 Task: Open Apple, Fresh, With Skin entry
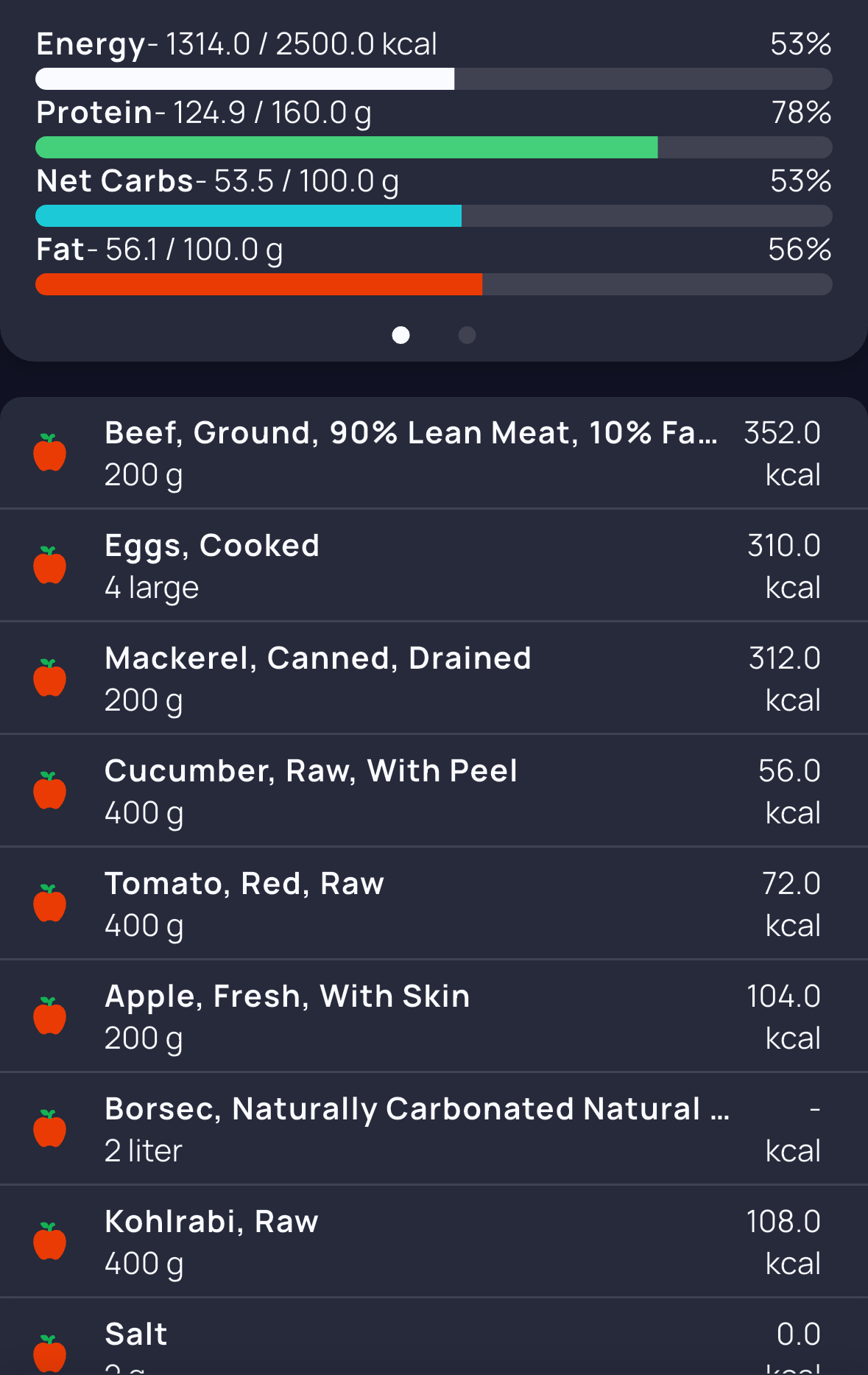411,1016
